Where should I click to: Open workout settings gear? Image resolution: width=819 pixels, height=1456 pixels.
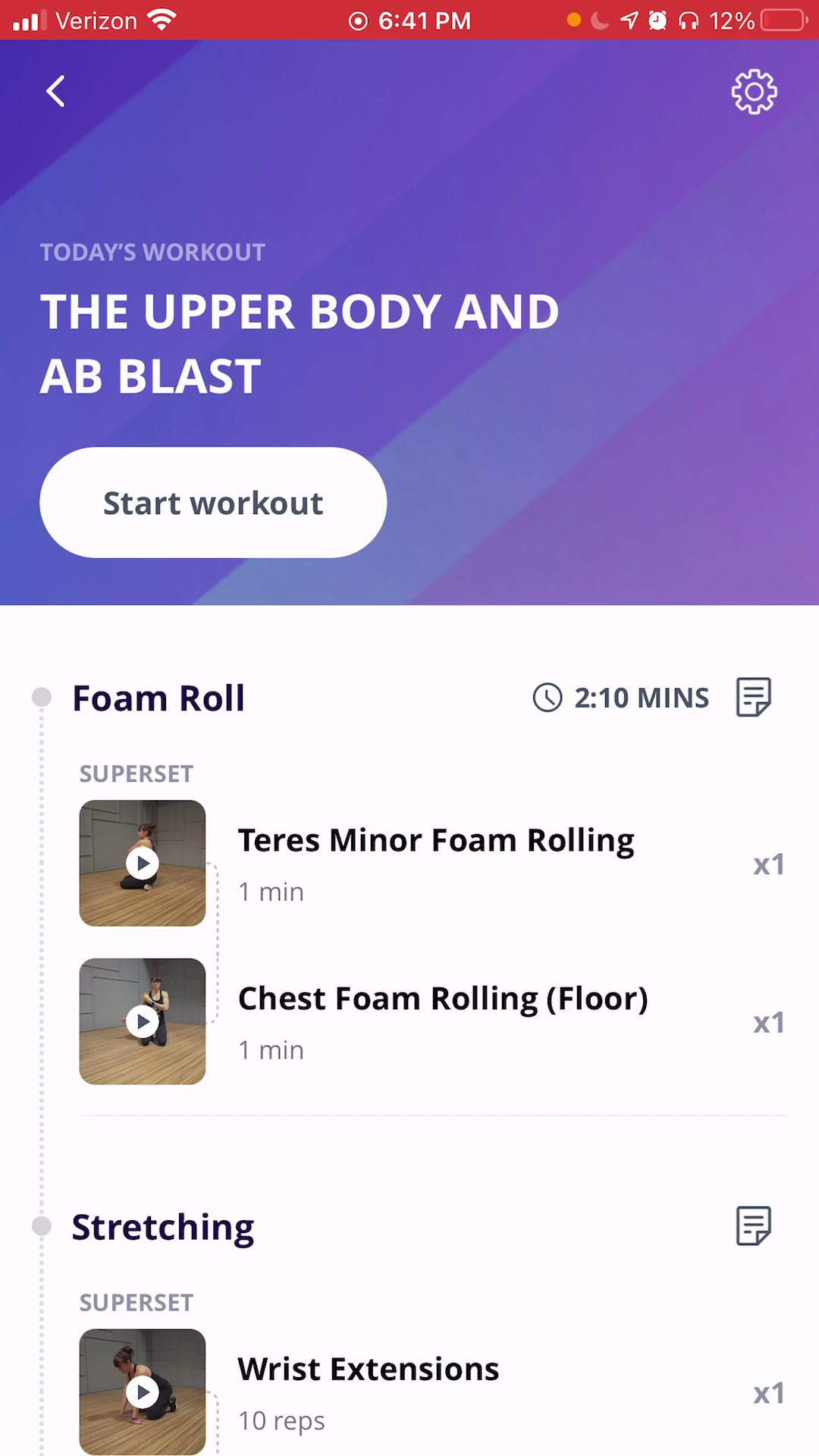pyautogui.click(x=754, y=93)
